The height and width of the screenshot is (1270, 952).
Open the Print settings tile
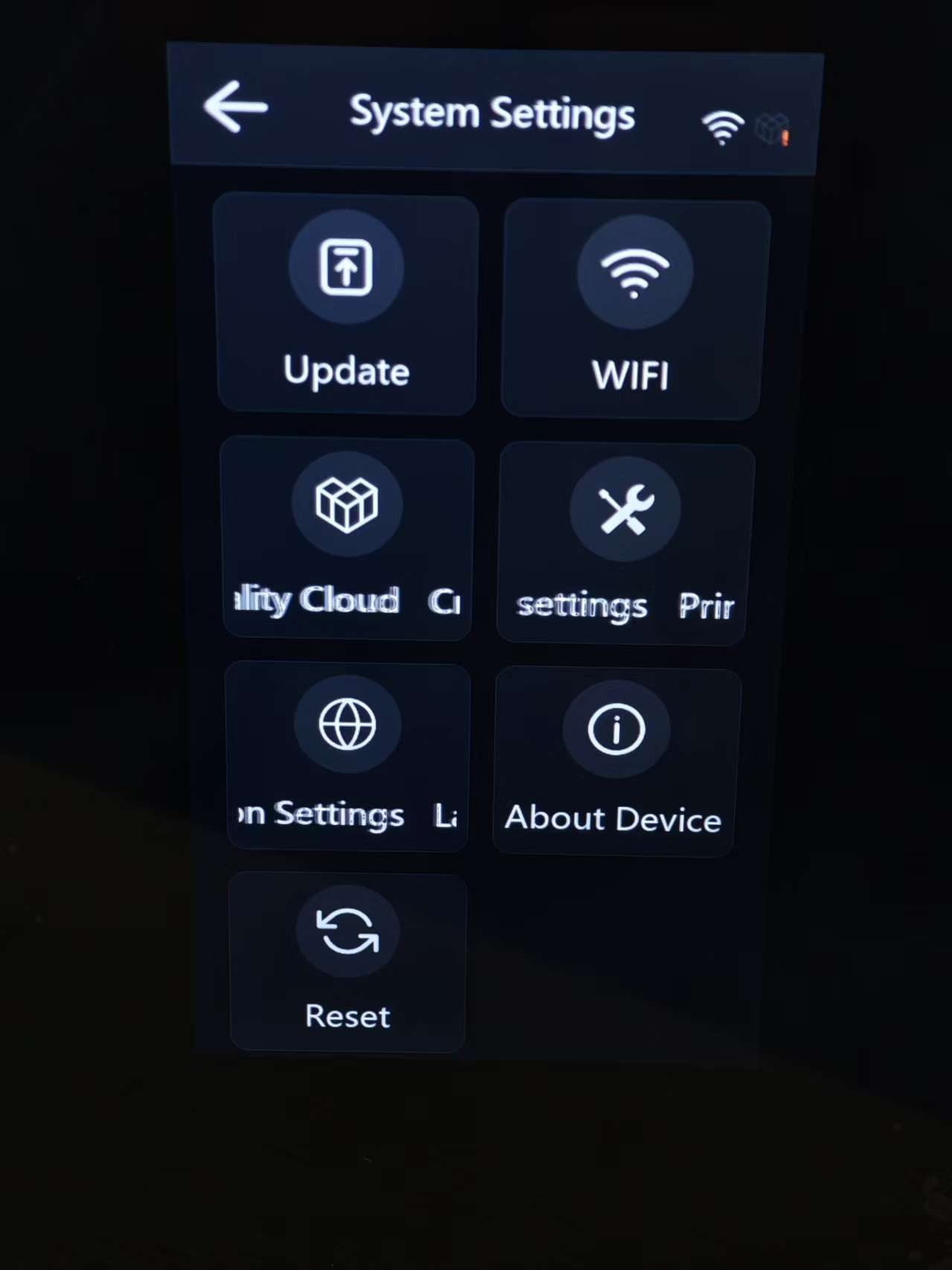pyautogui.click(x=624, y=543)
